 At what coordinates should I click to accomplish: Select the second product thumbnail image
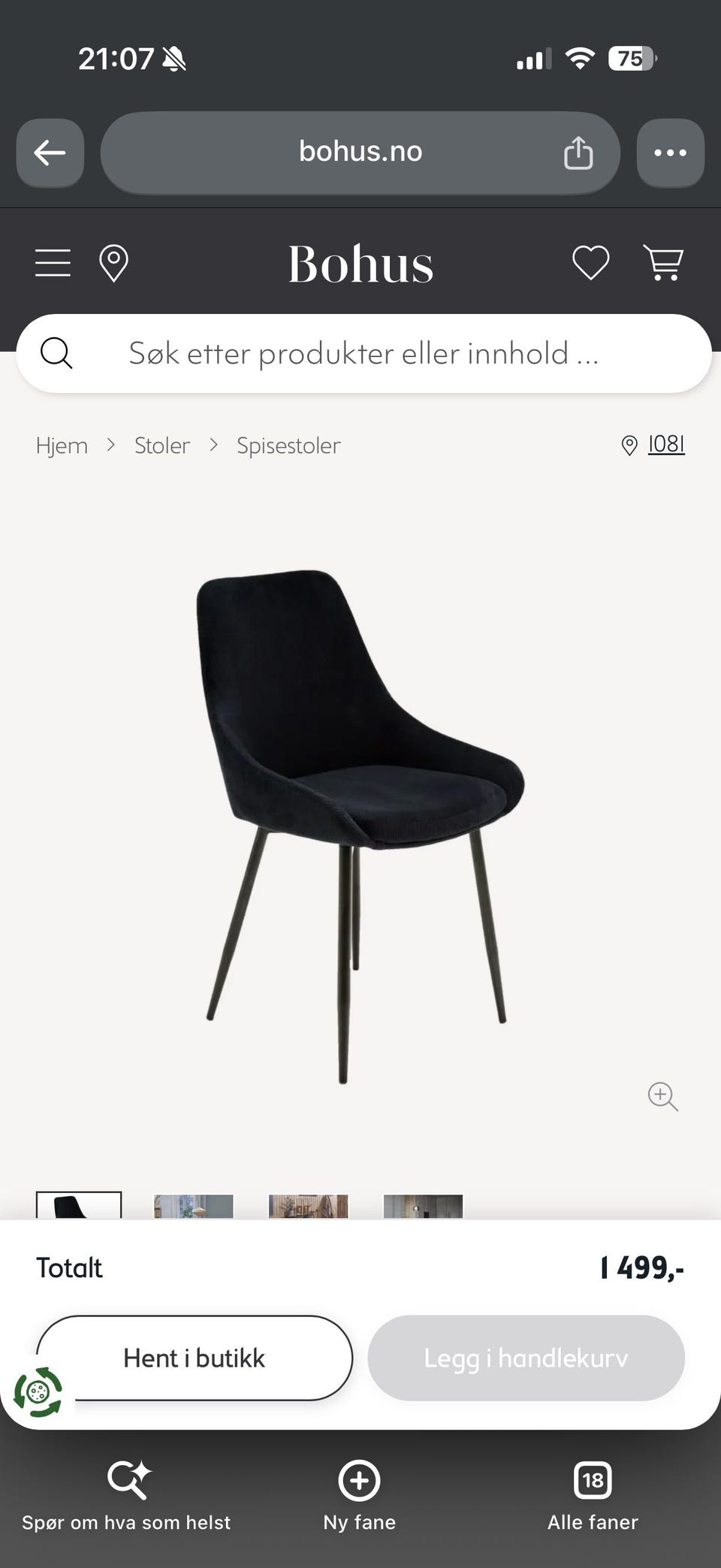click(194, 1206)
